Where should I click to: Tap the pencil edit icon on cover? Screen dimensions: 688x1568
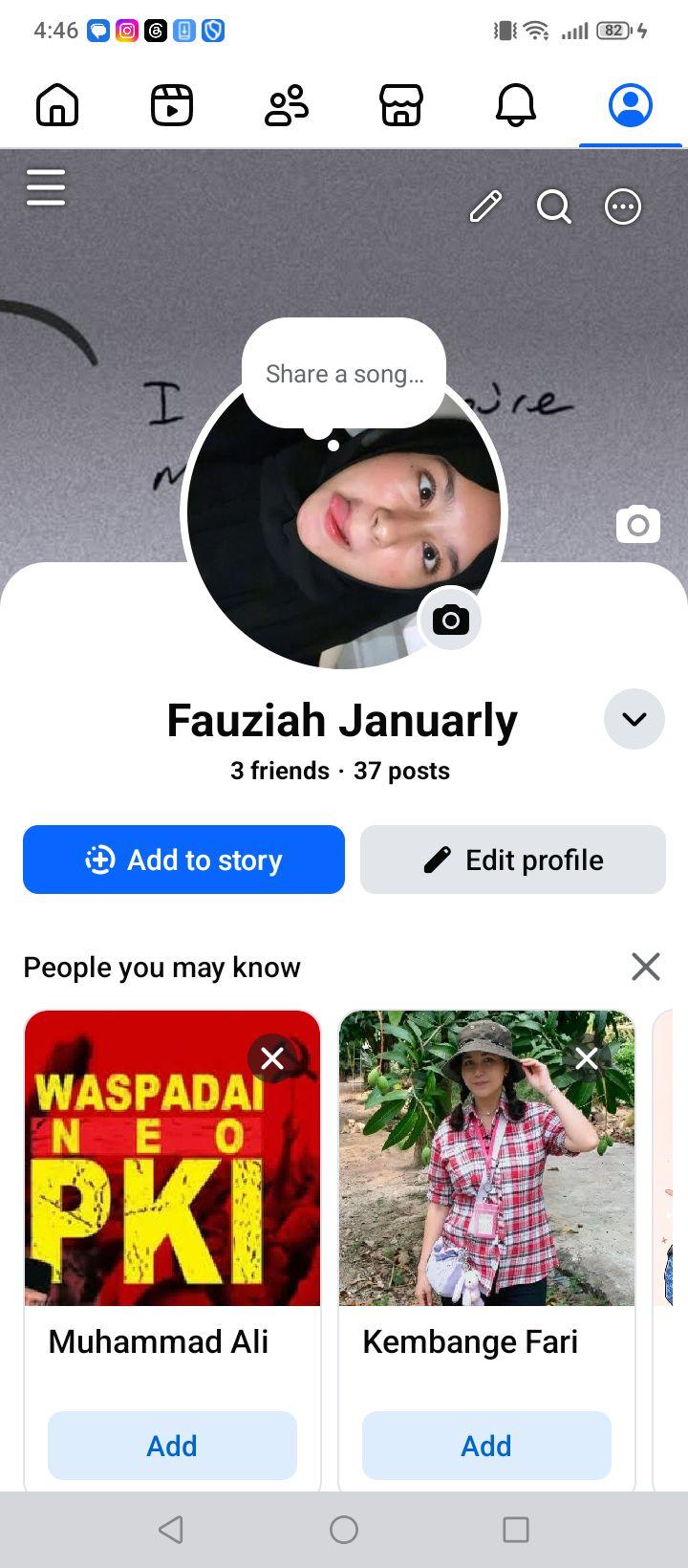click(485, 207)
